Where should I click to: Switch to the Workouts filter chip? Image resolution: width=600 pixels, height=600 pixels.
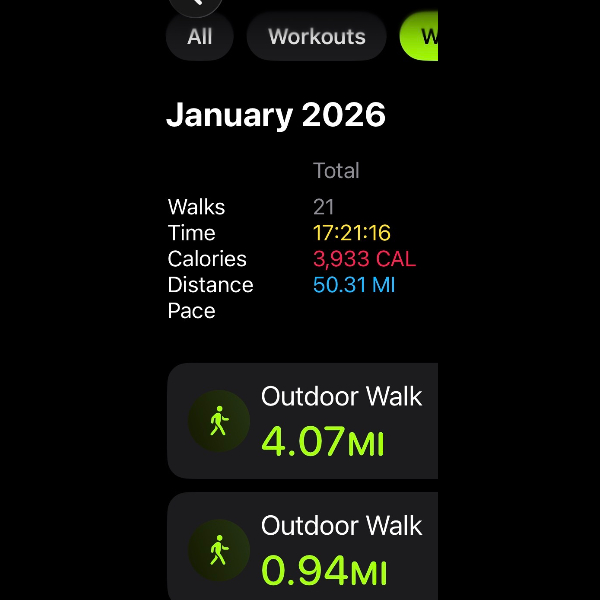click(316, 37)
